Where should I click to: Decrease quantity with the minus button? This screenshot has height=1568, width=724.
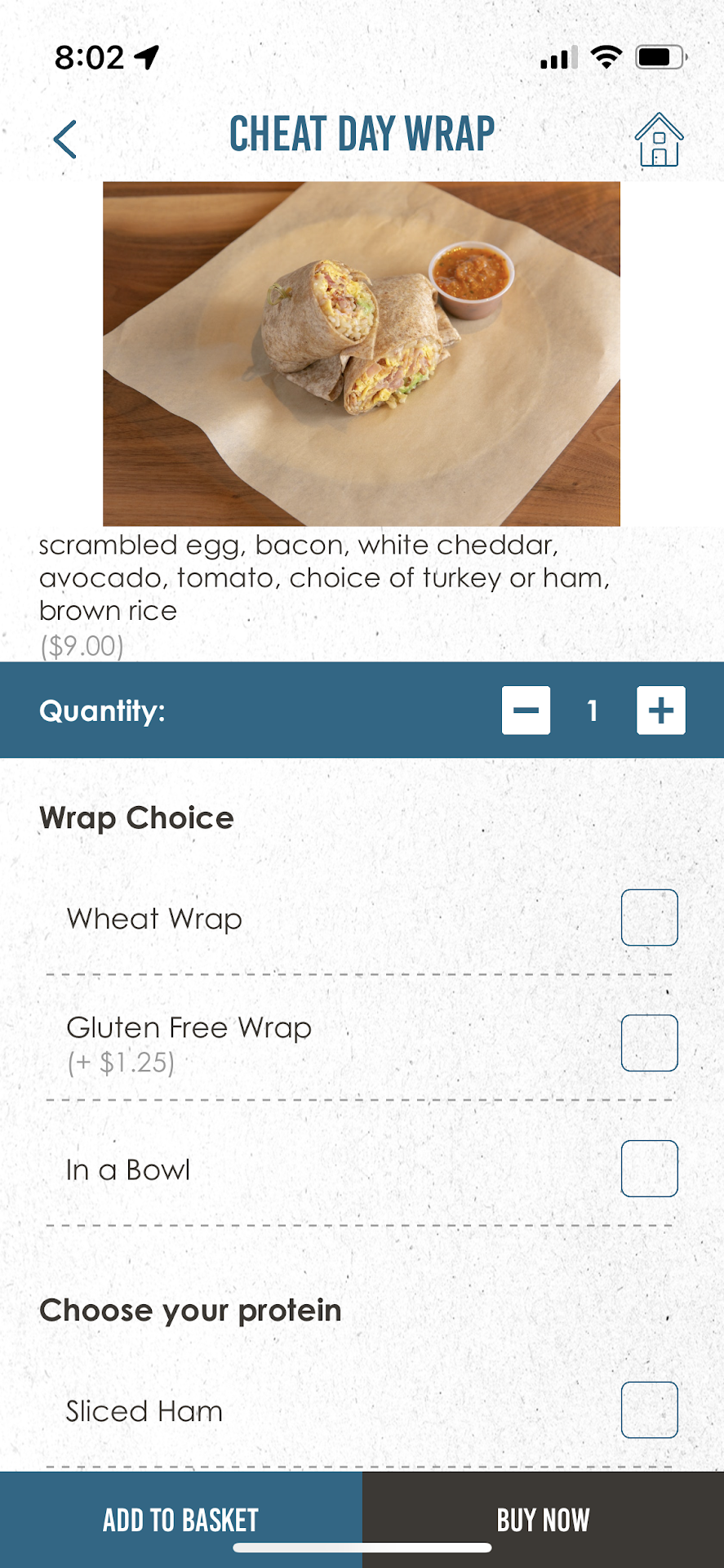coord(526,710)
